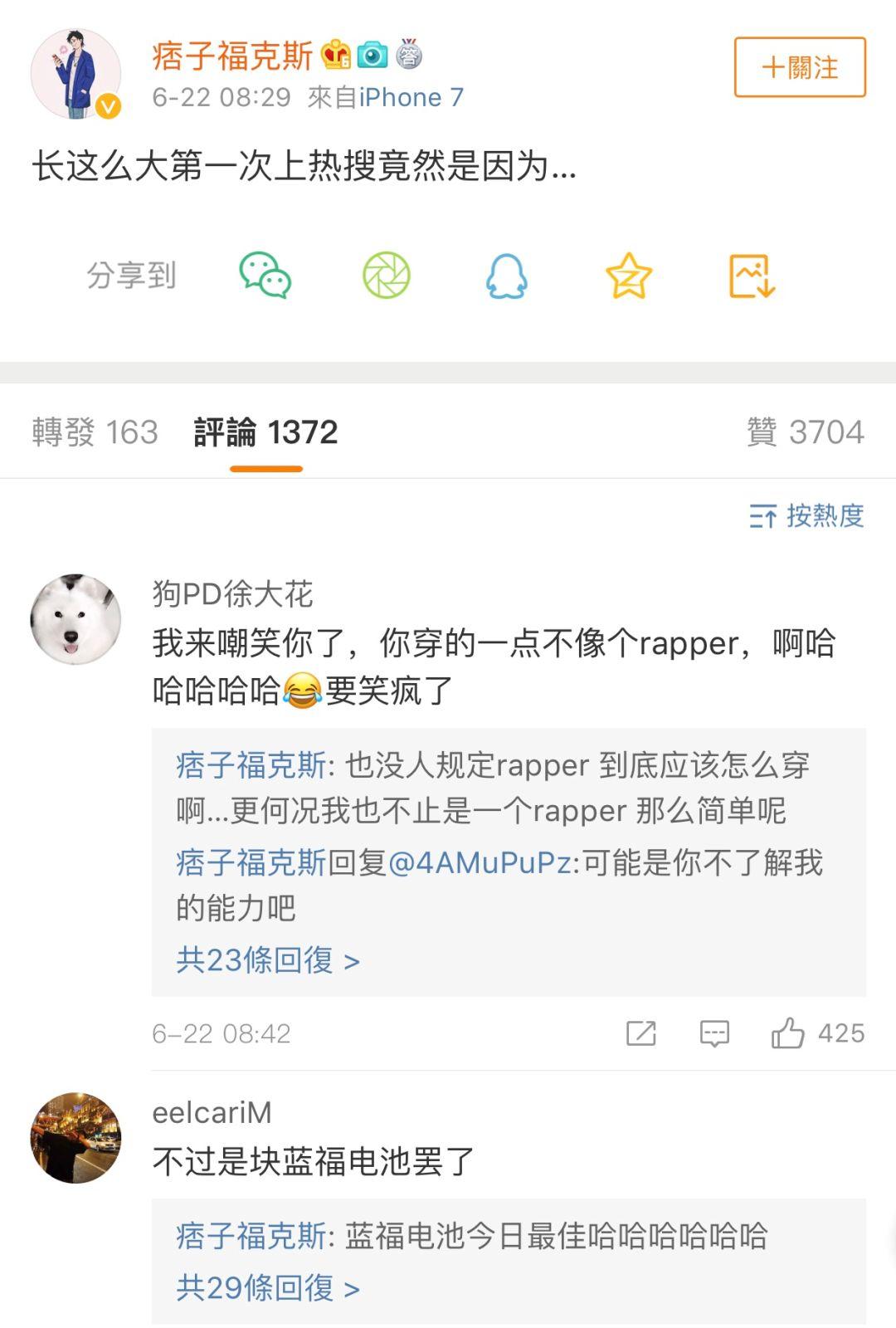896x1328 pixels.
Task: Switch to the 評論 1372 tab
Action: pos(265,432)
